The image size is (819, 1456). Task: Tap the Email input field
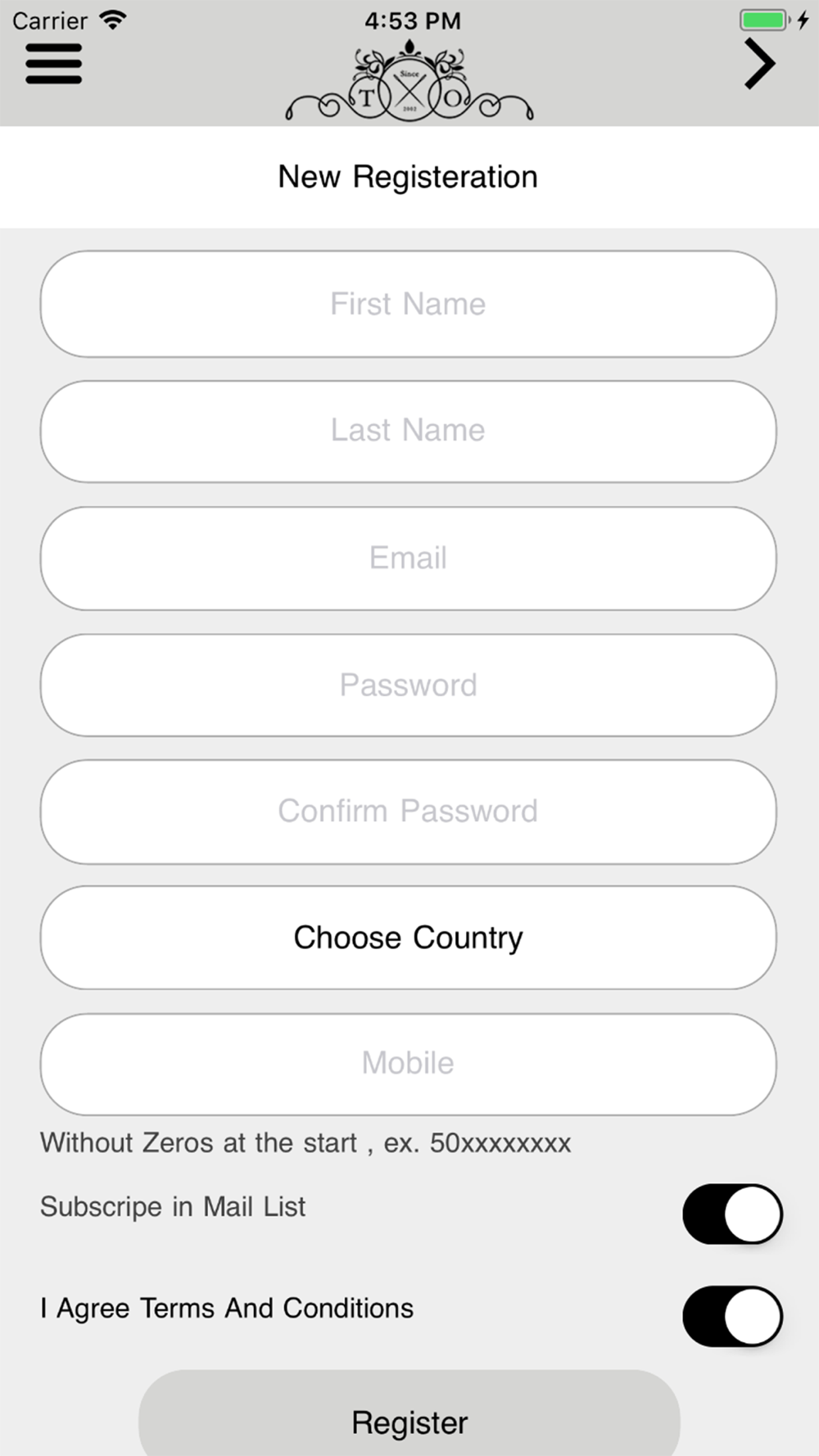point(408,558)
